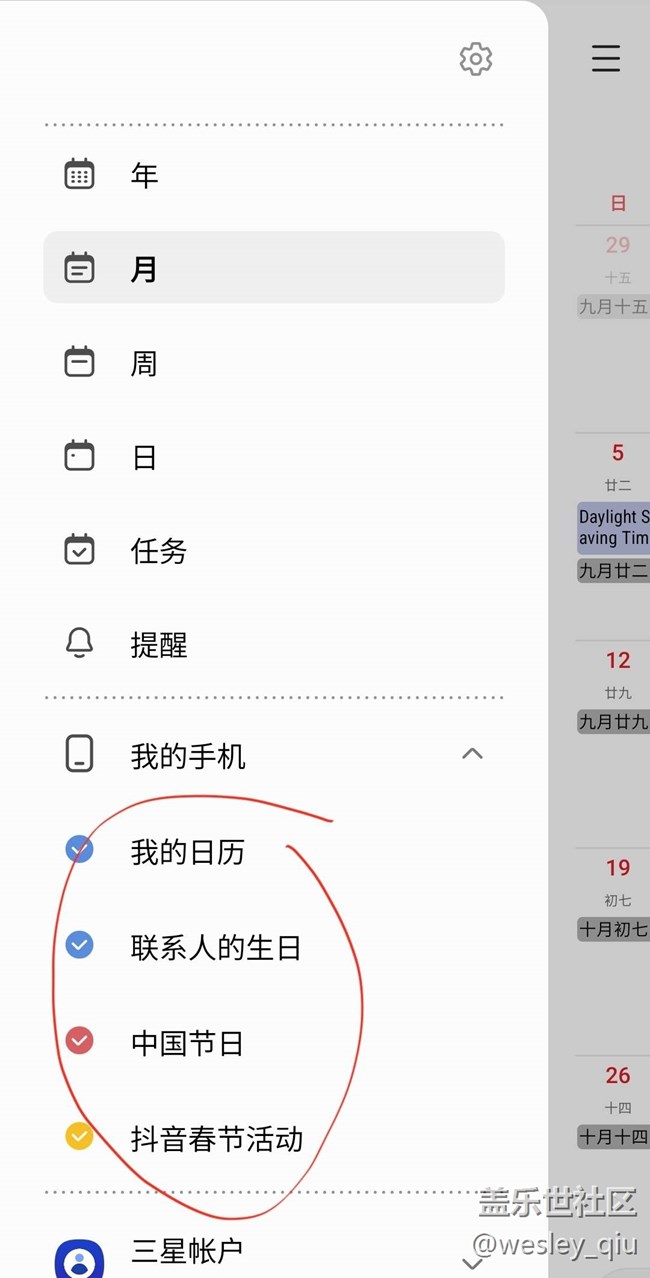Switch to 周 view
This screenshot has height=1278, width=650.
(273, 362)
